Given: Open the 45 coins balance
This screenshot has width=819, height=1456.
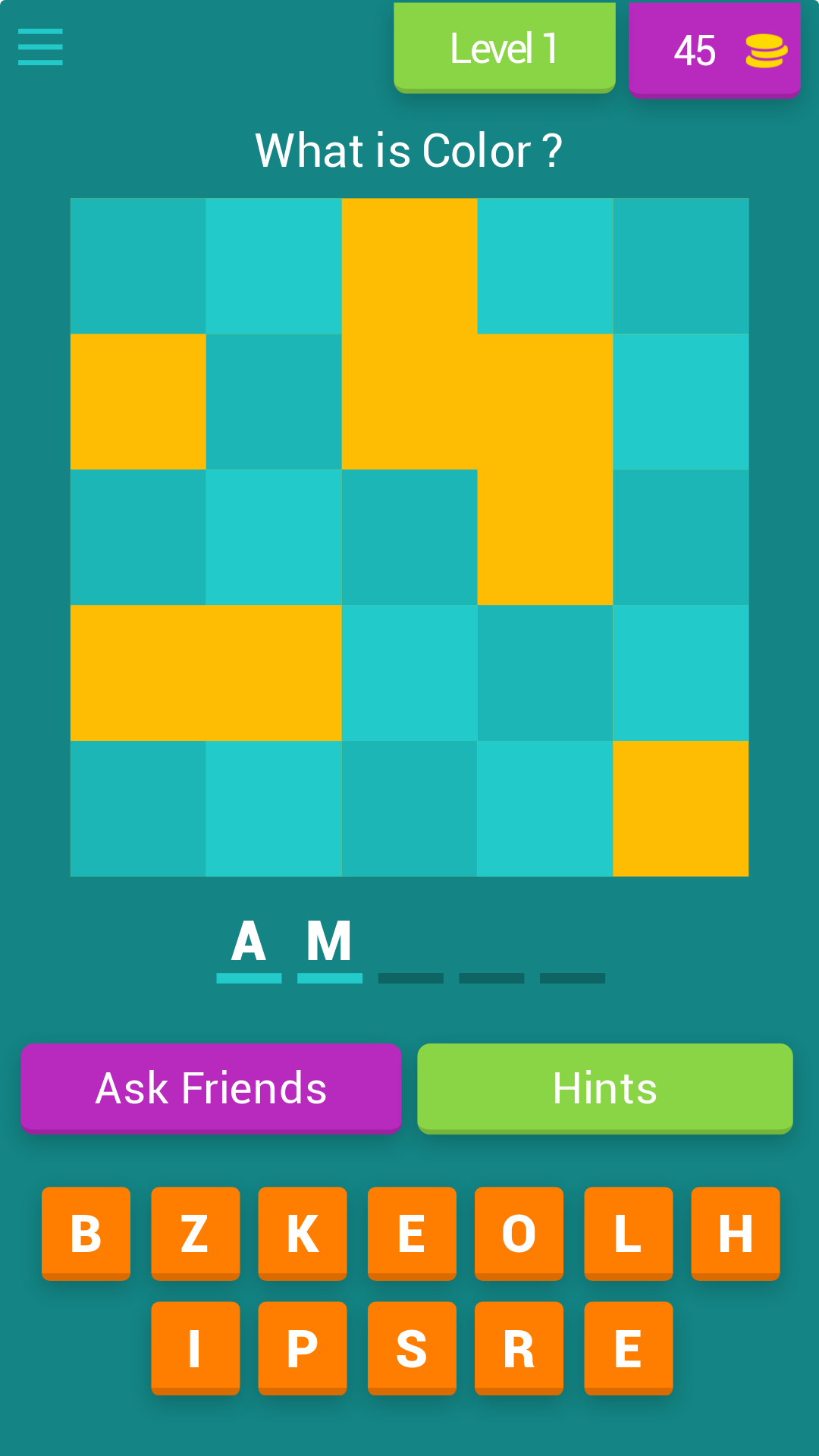Looking at the screenshot, I should (x=714, y=50).
